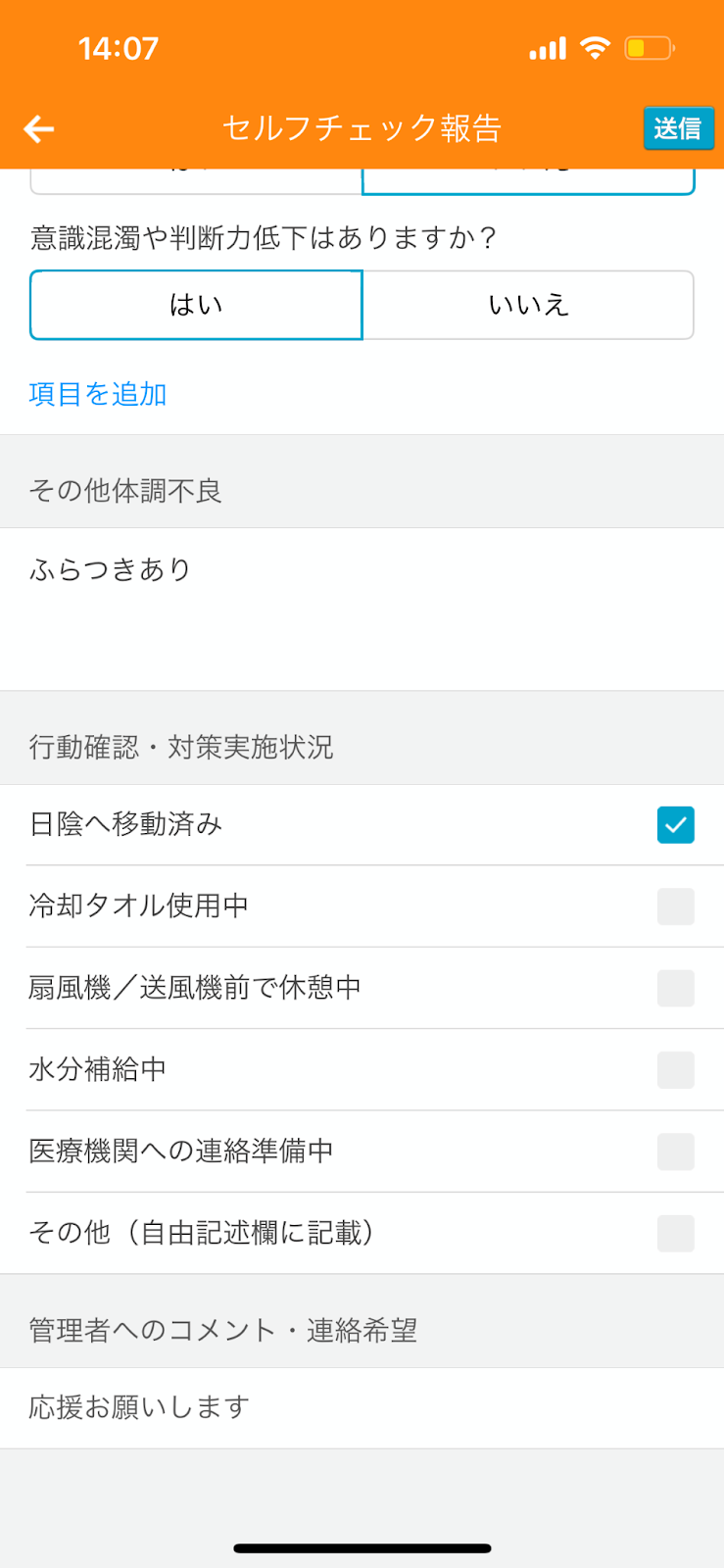
Task: Check 冷却タオル使用中
Action: (676, 906)
